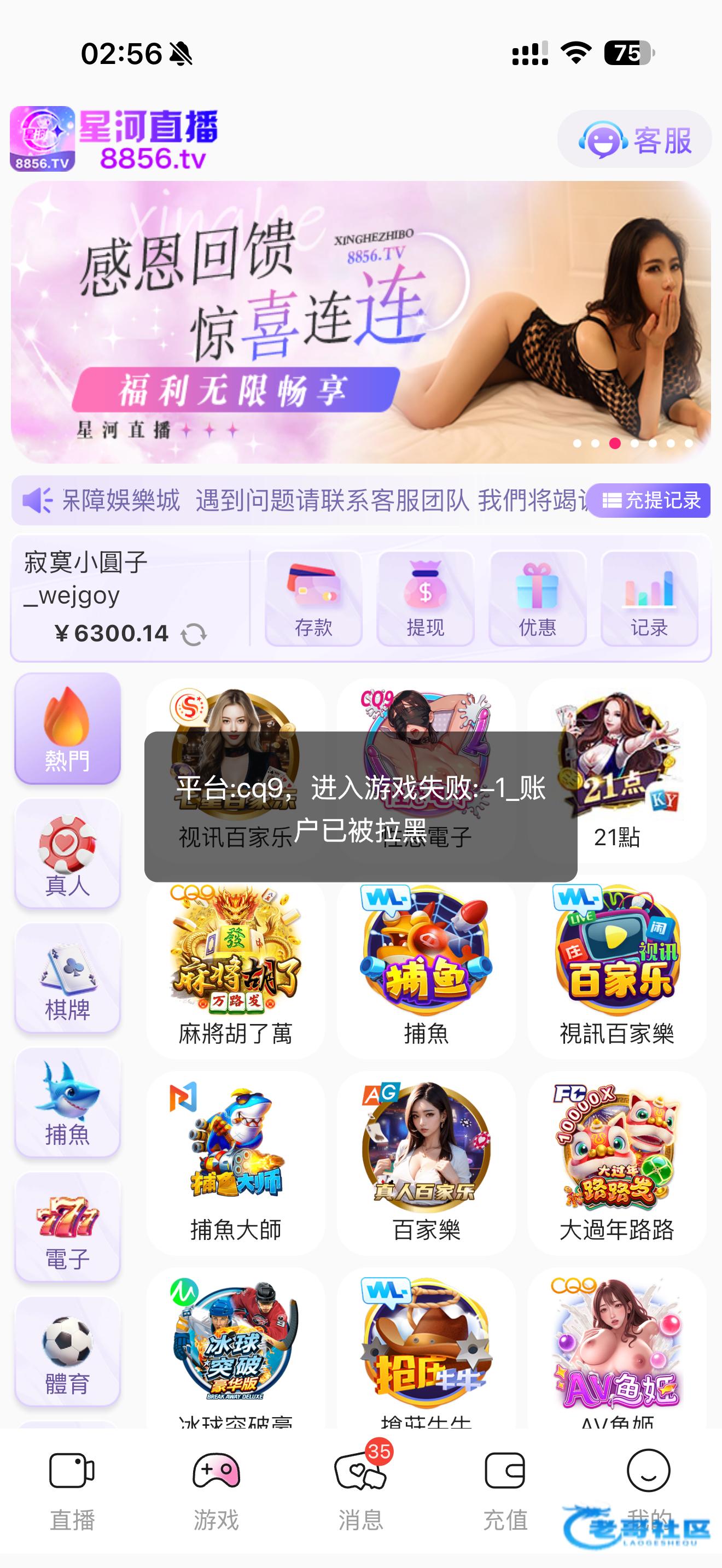Open 记录 history
Viewport: 722px width, 1568px height.
coord(649,598)
